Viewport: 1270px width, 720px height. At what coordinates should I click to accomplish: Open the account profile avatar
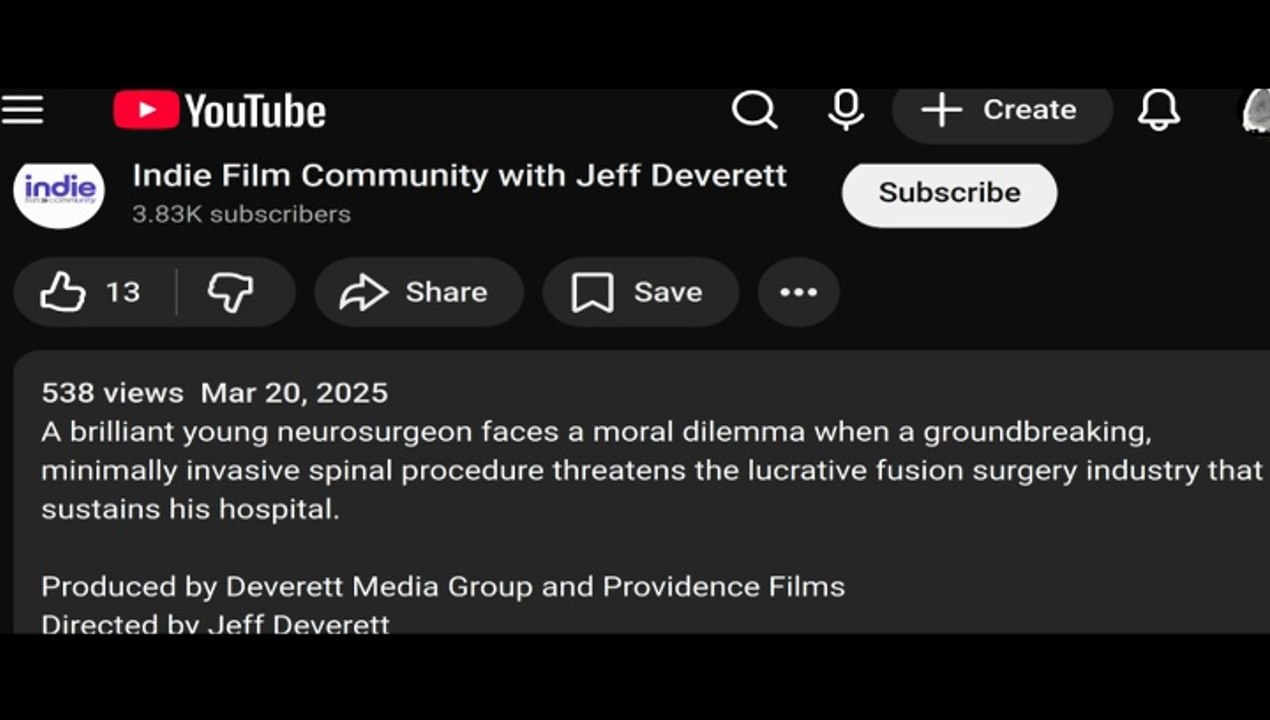[x=1256, y=112]
